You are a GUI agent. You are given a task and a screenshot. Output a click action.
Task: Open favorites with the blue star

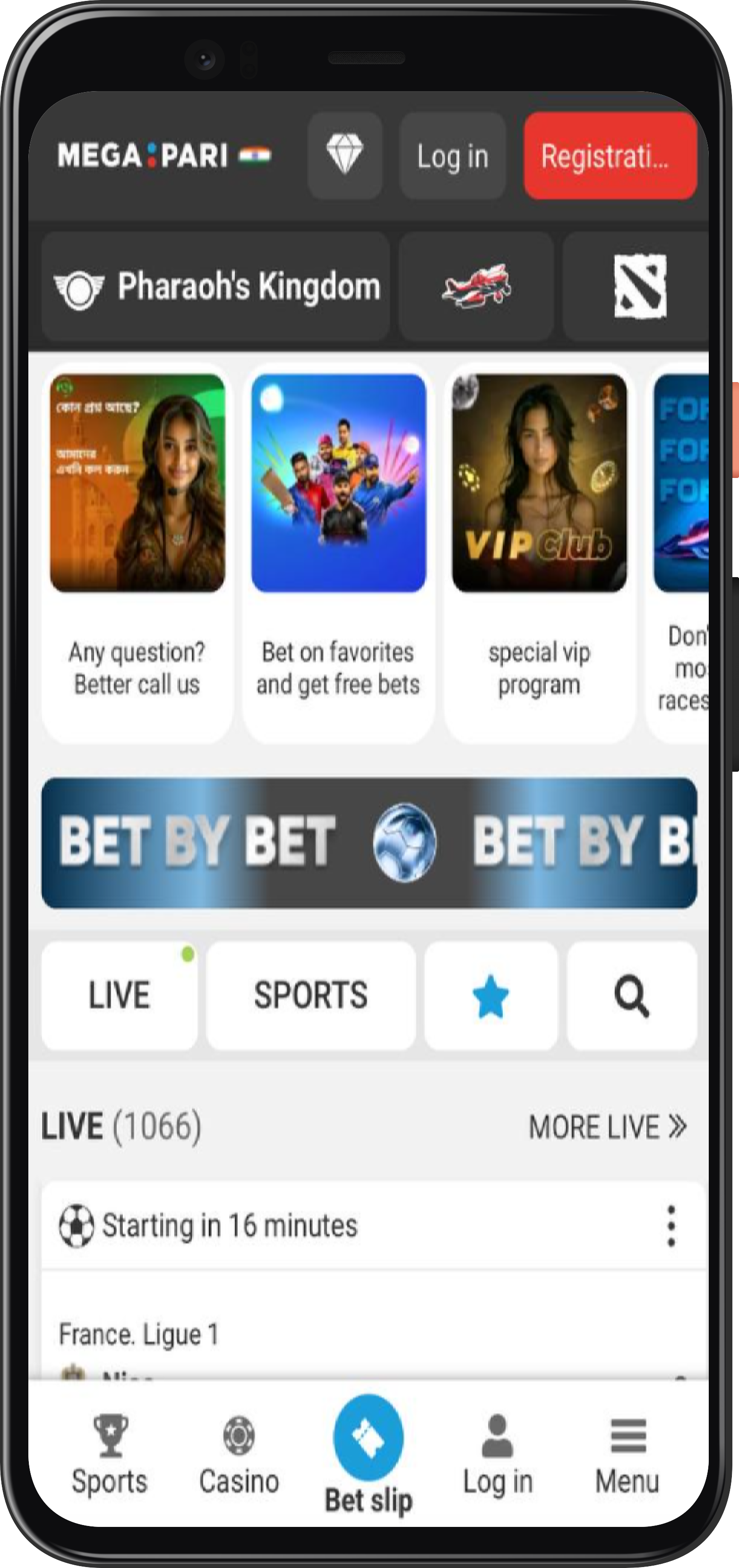pyautogui.click(x=490, y=995)
